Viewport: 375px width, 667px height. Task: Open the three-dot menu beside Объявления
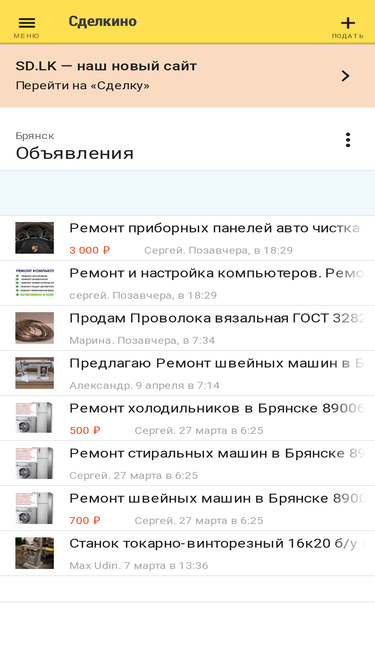tap(348, 140)
